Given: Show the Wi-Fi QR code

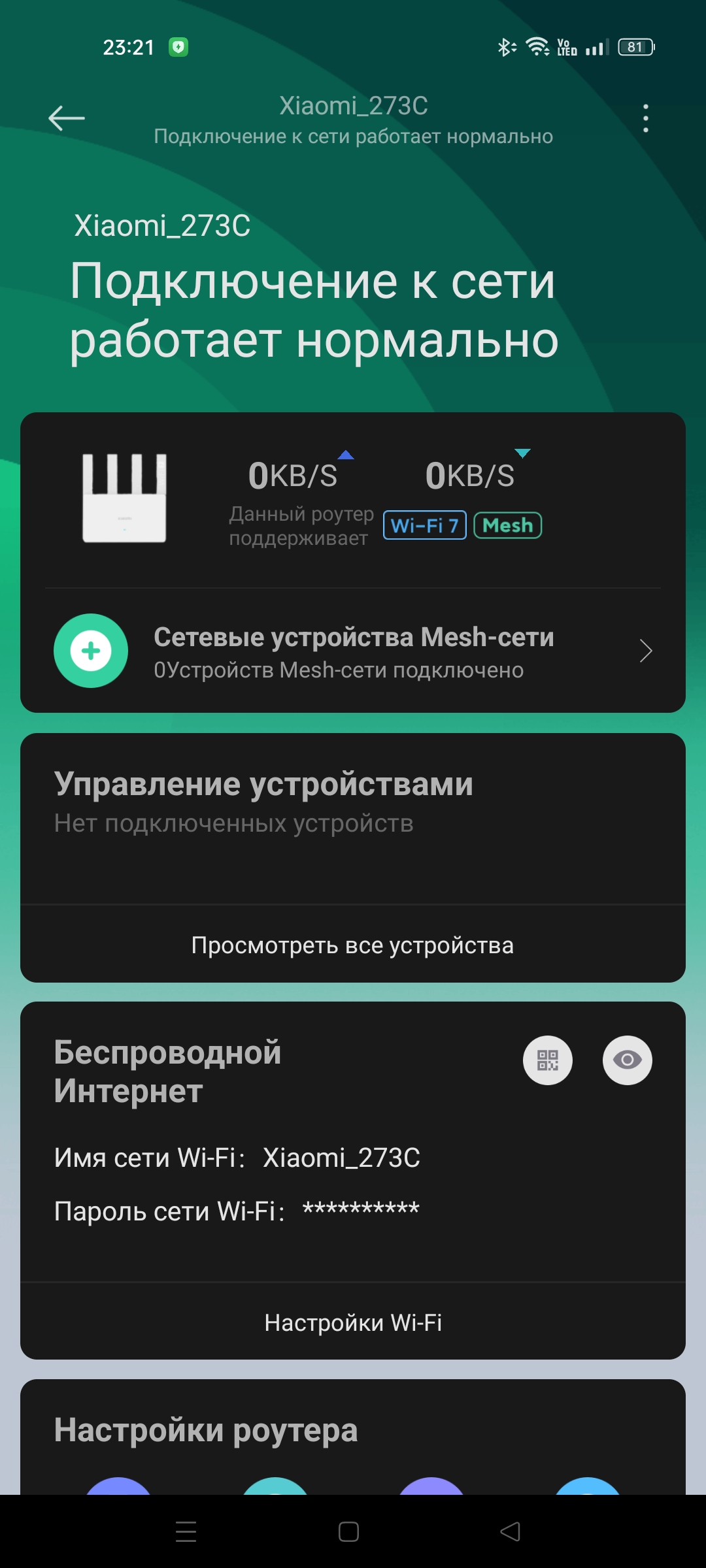Looking at the screenshot, I should (x=548, y=1060).
